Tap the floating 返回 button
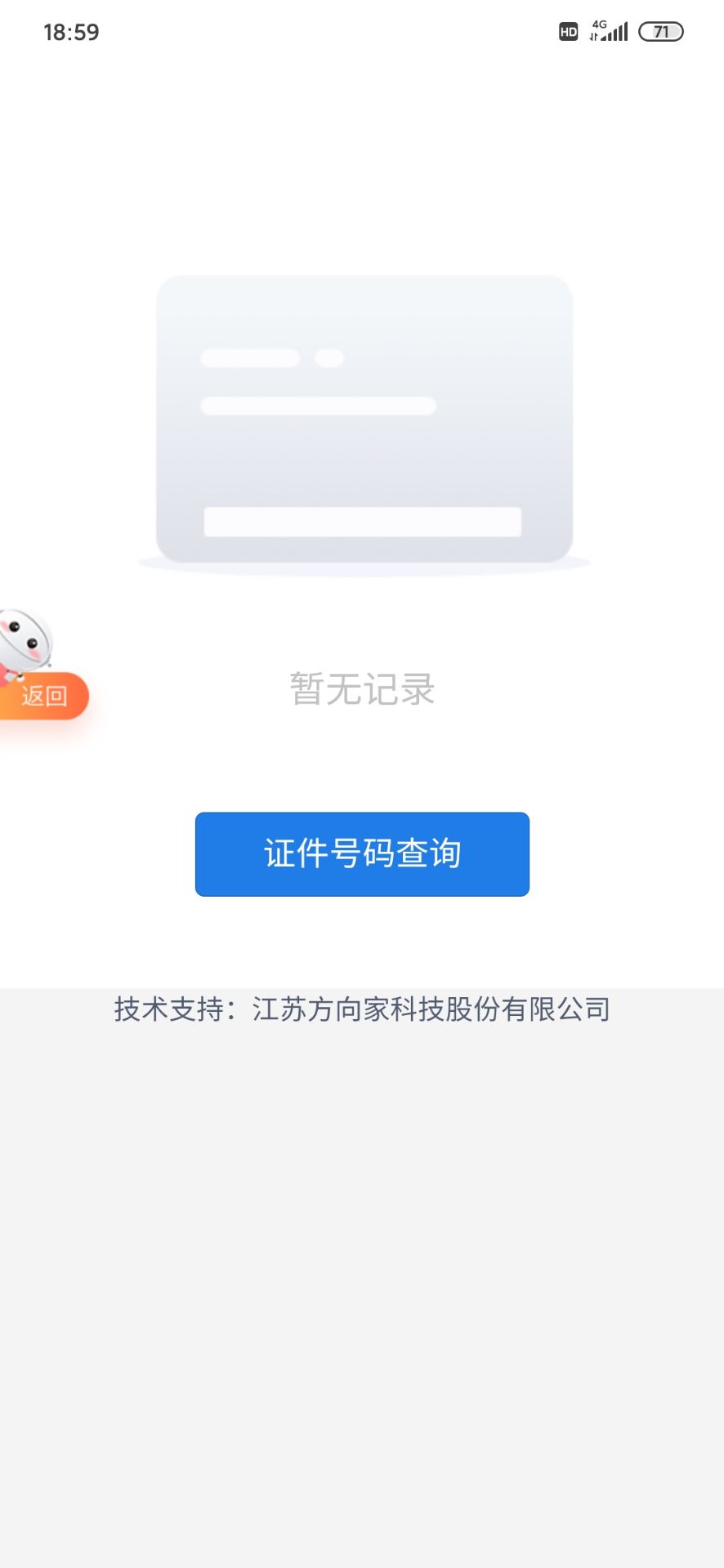Screen dimensions: 724x1568 (42, 696)
